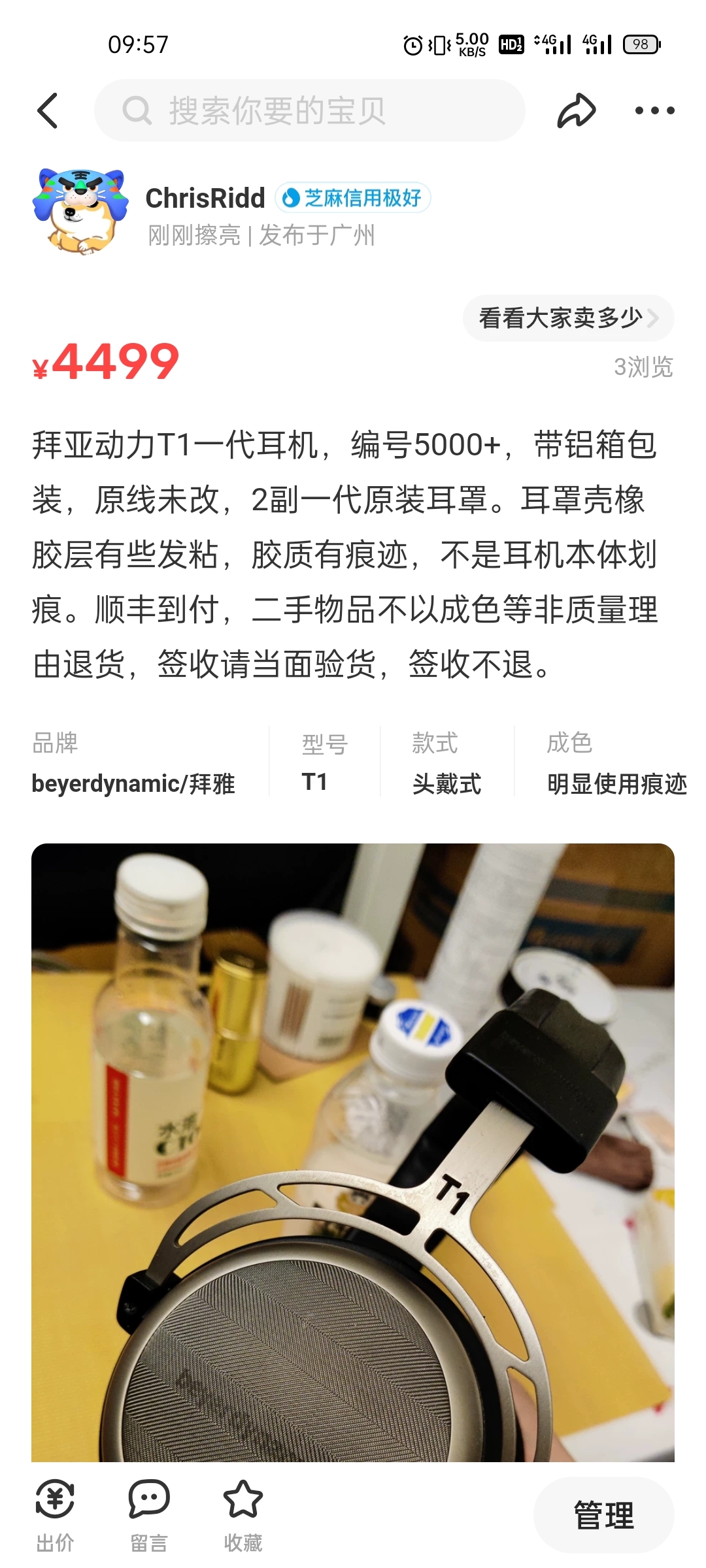View the T1 headphone photo
Viewport: 706px width, 1568px height.
[x=353, y=1152]
